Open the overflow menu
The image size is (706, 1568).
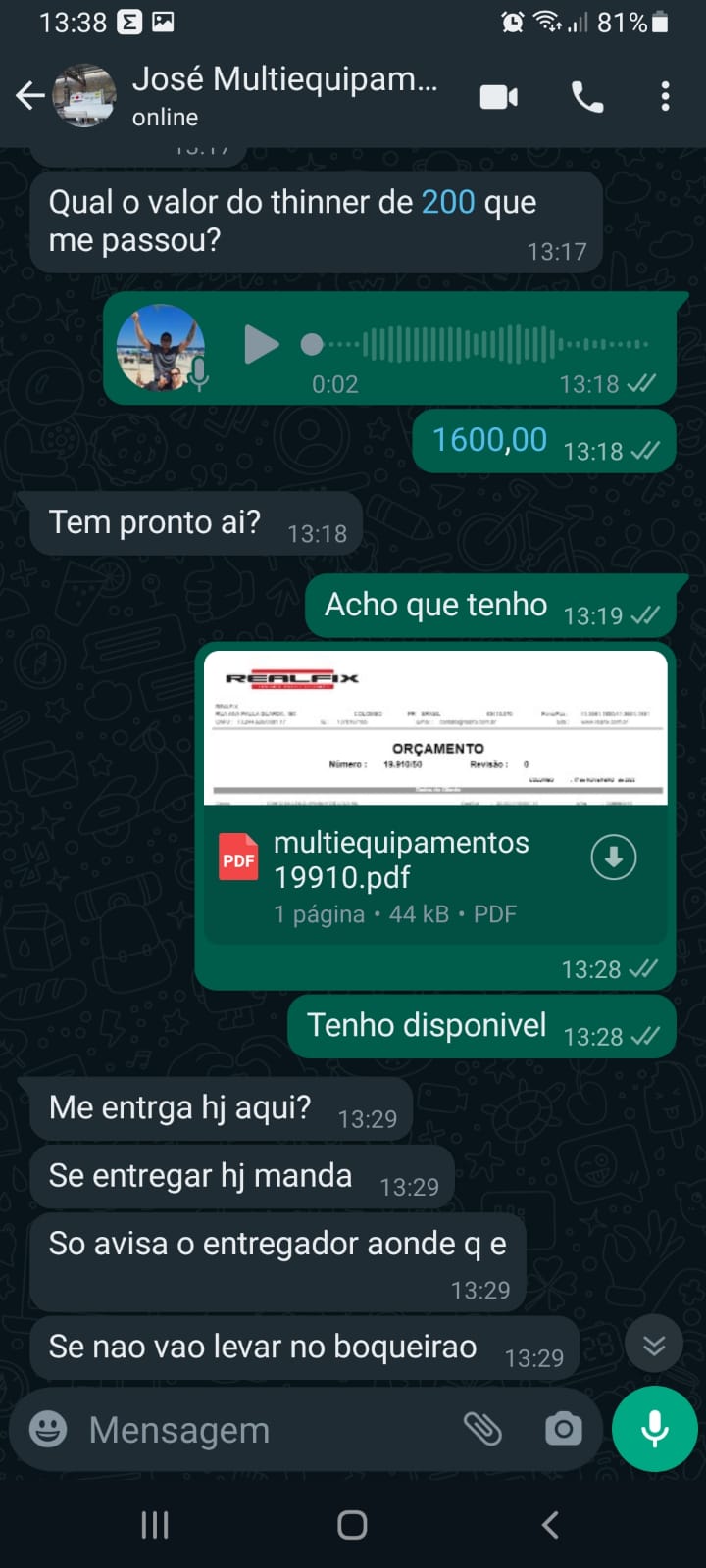pyautogui.click(x=666, y=96)
